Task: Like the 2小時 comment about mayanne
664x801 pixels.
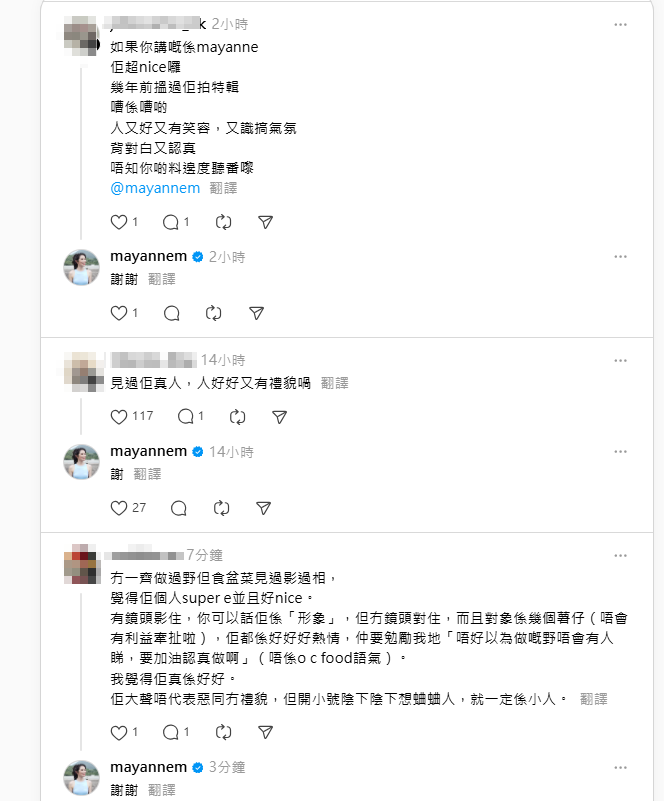Action: [x=119, y=222]
